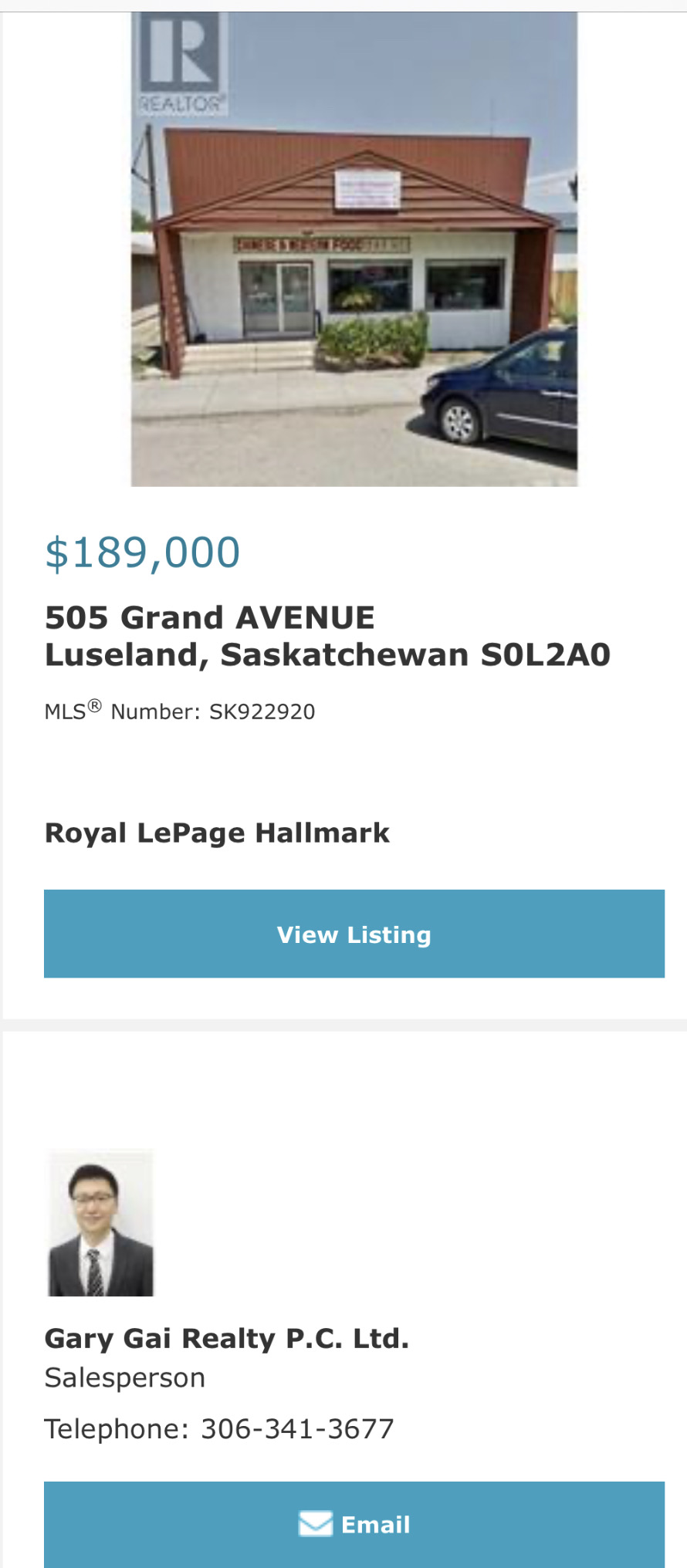Open the Gary Gai agent photo
This screenshot has height=1568, width=687.
point(100,1223)
